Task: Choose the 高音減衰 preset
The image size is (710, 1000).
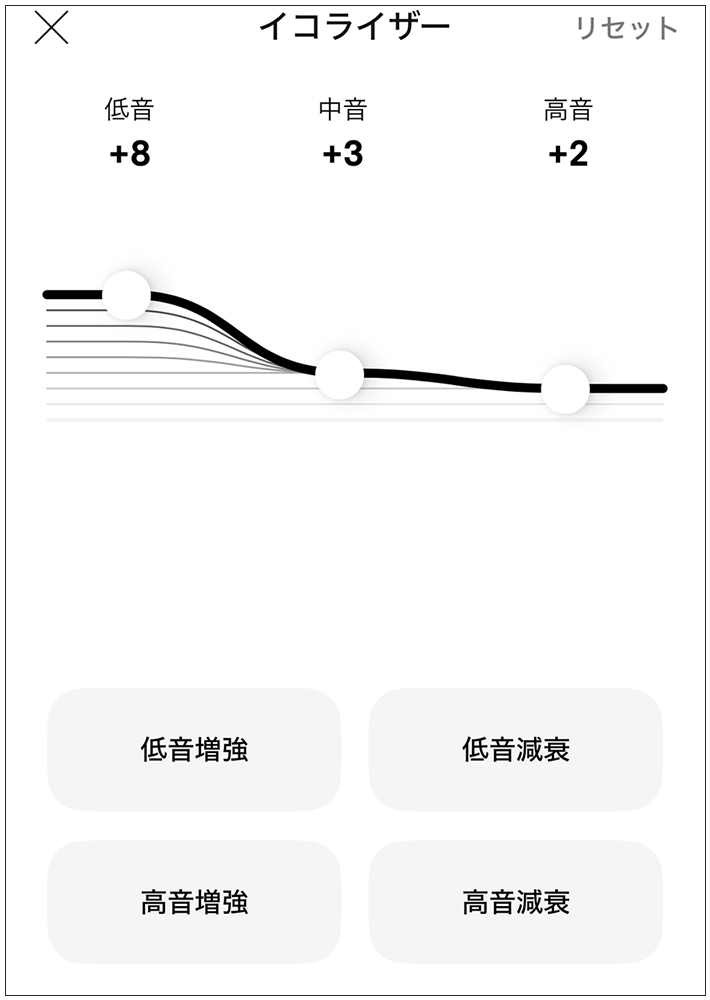Action: [x=516, y=903]
